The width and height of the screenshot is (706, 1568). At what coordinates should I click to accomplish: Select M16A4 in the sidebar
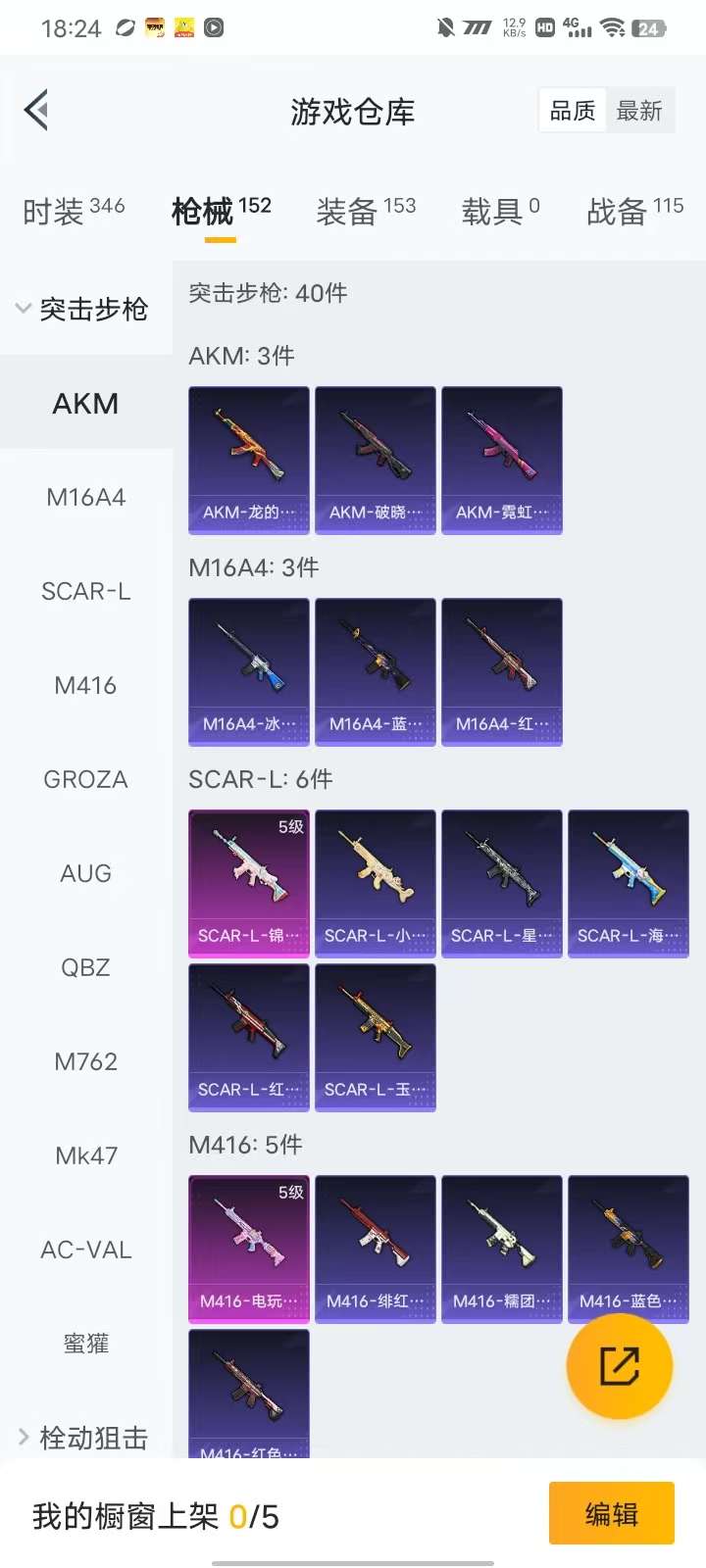coord(86,497)
